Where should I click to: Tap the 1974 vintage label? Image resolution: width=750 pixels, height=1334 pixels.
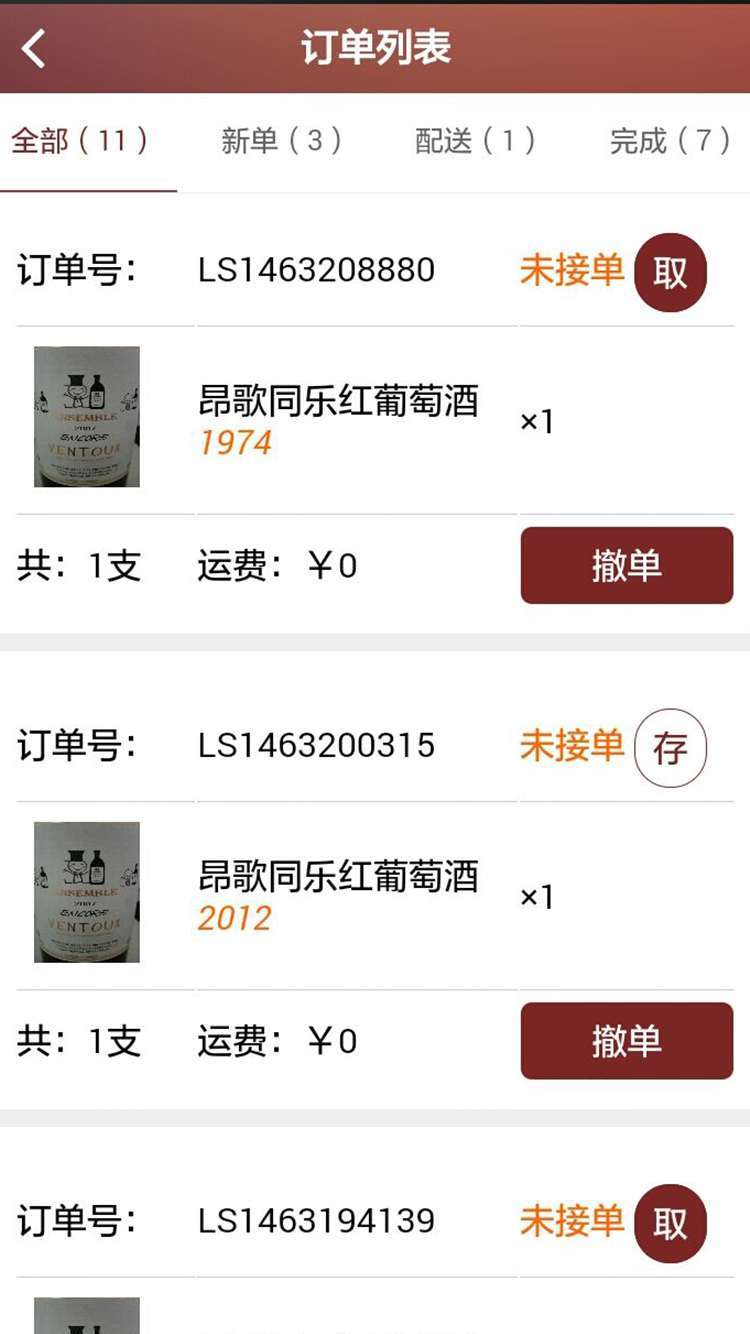pos(235,443)
